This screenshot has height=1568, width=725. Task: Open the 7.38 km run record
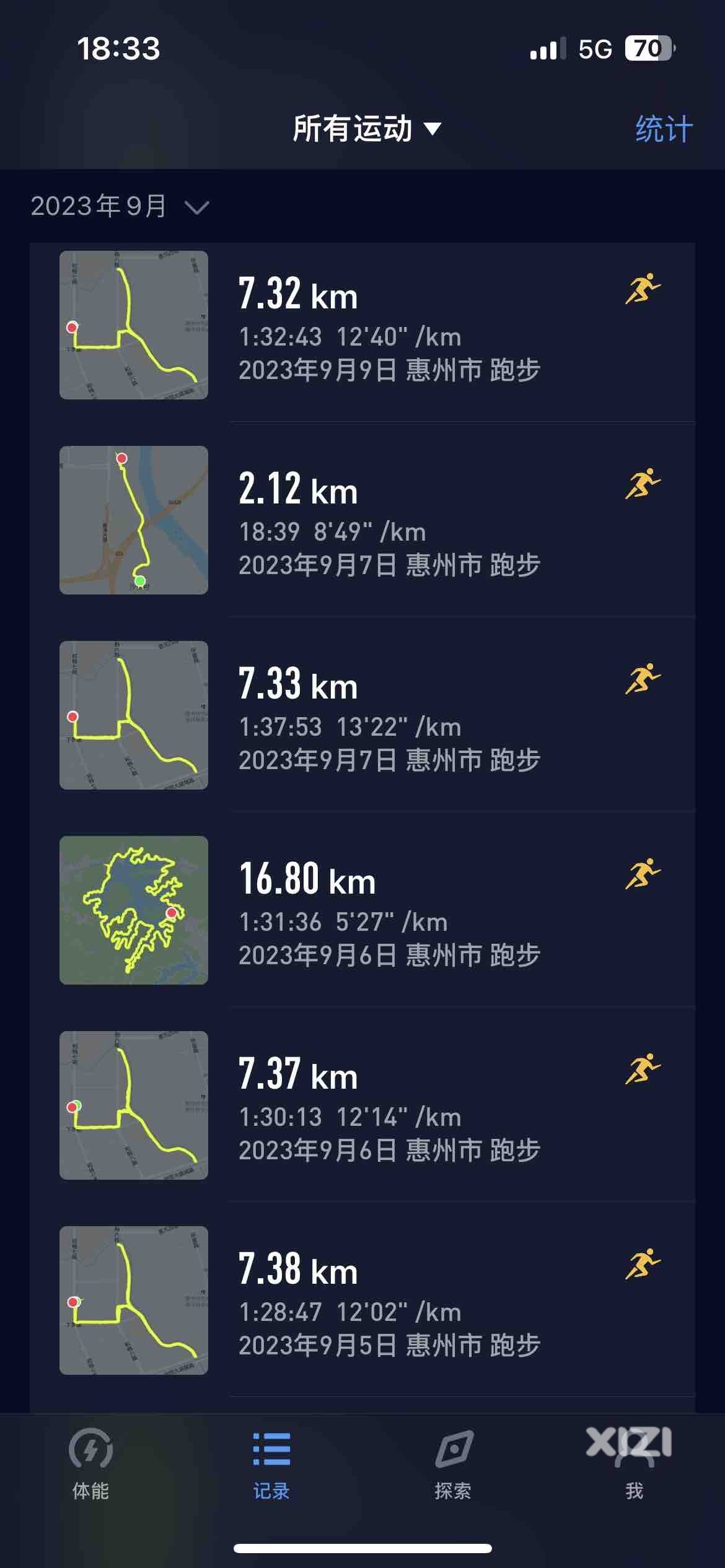tap(362, 1300)
